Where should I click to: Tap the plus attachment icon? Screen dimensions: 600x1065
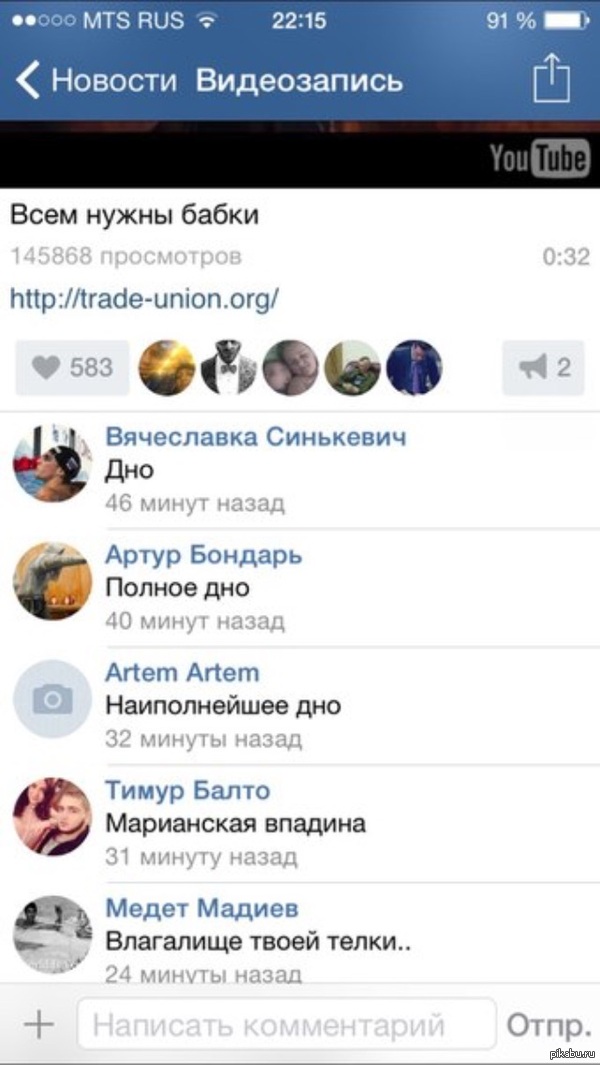click(38, 1025)
